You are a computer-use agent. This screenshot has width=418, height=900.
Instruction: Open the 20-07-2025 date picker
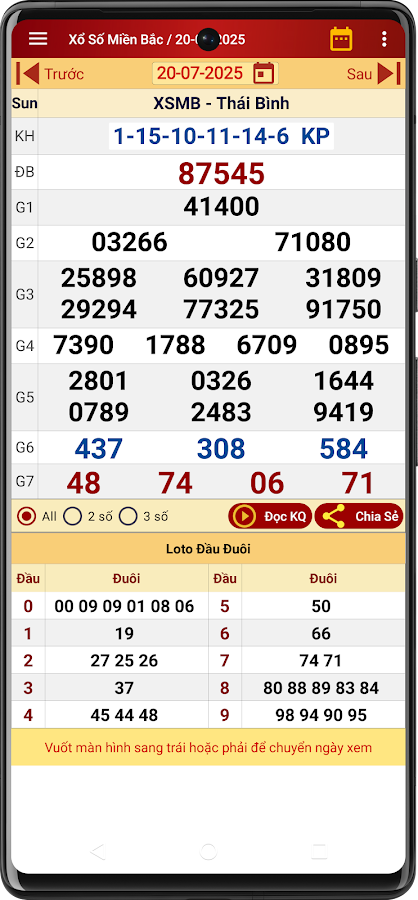click(x=215, y=73)
